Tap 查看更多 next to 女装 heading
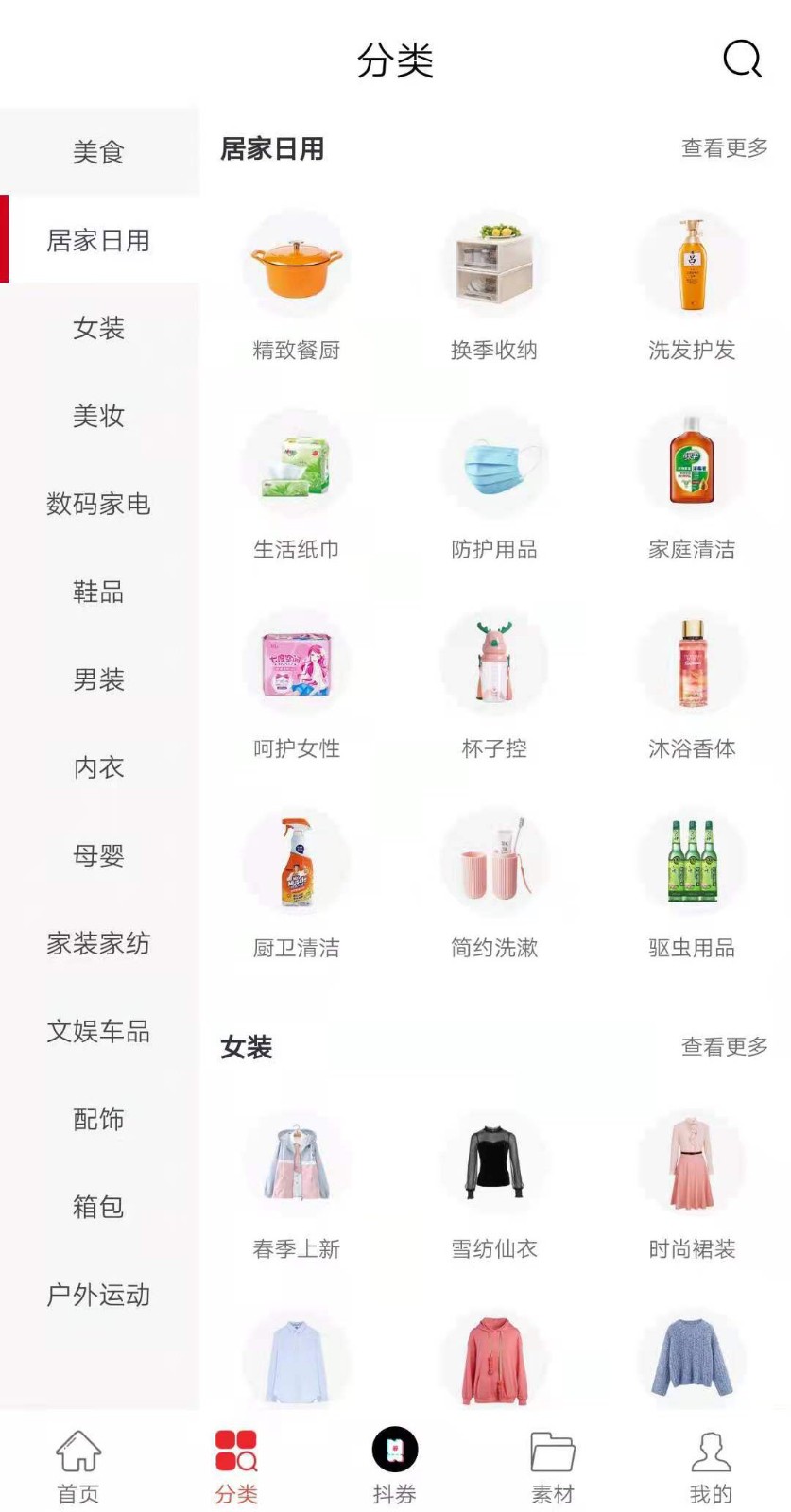The image size is (791, 1512). (724, 1047)
